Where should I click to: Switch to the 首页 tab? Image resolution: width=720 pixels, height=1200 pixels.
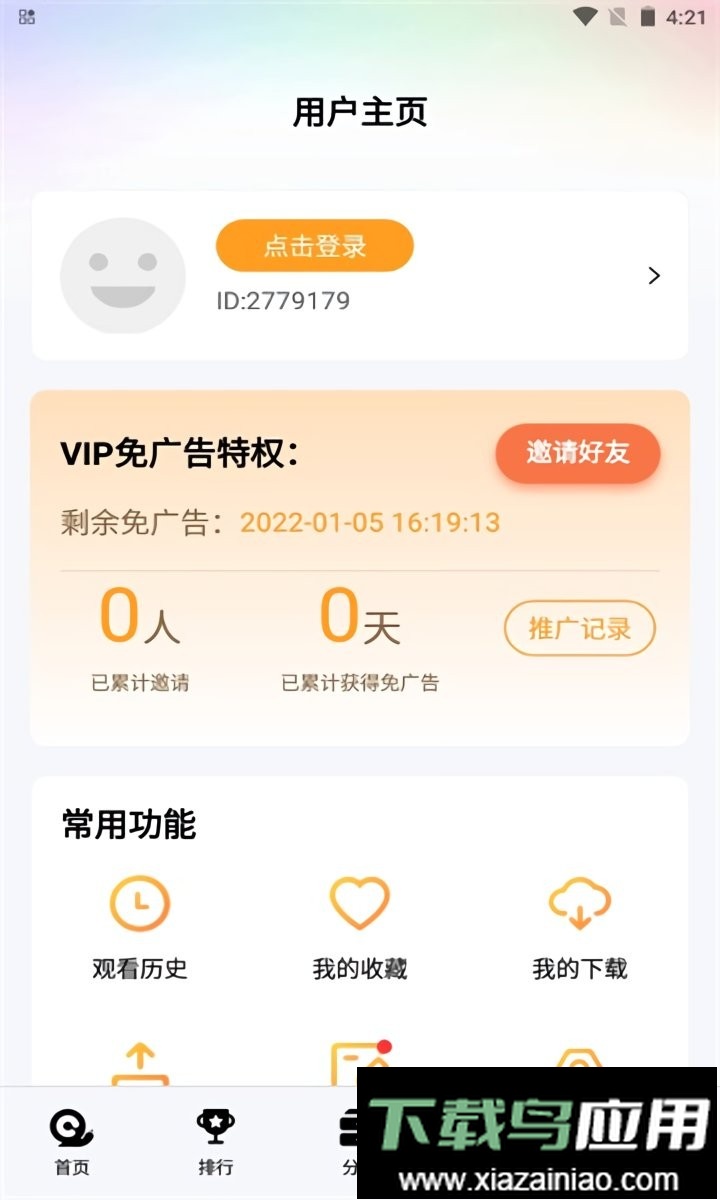coord(70,1140)
